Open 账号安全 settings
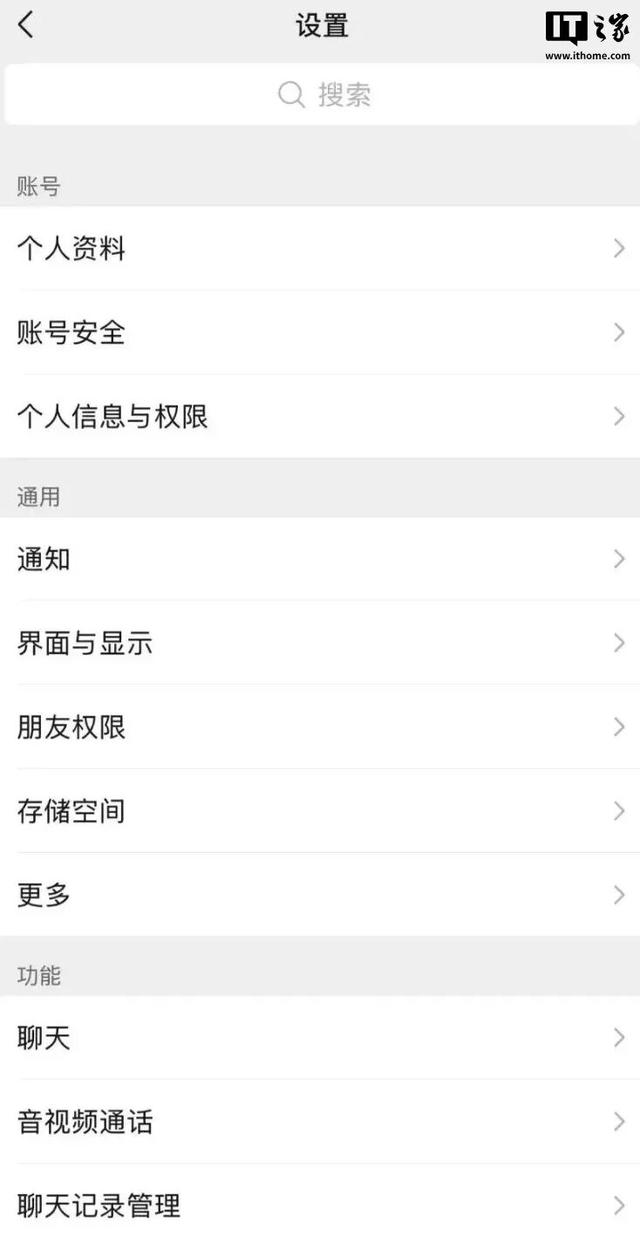The width and height of the screenshot is (640, 1242). (320, 333)
